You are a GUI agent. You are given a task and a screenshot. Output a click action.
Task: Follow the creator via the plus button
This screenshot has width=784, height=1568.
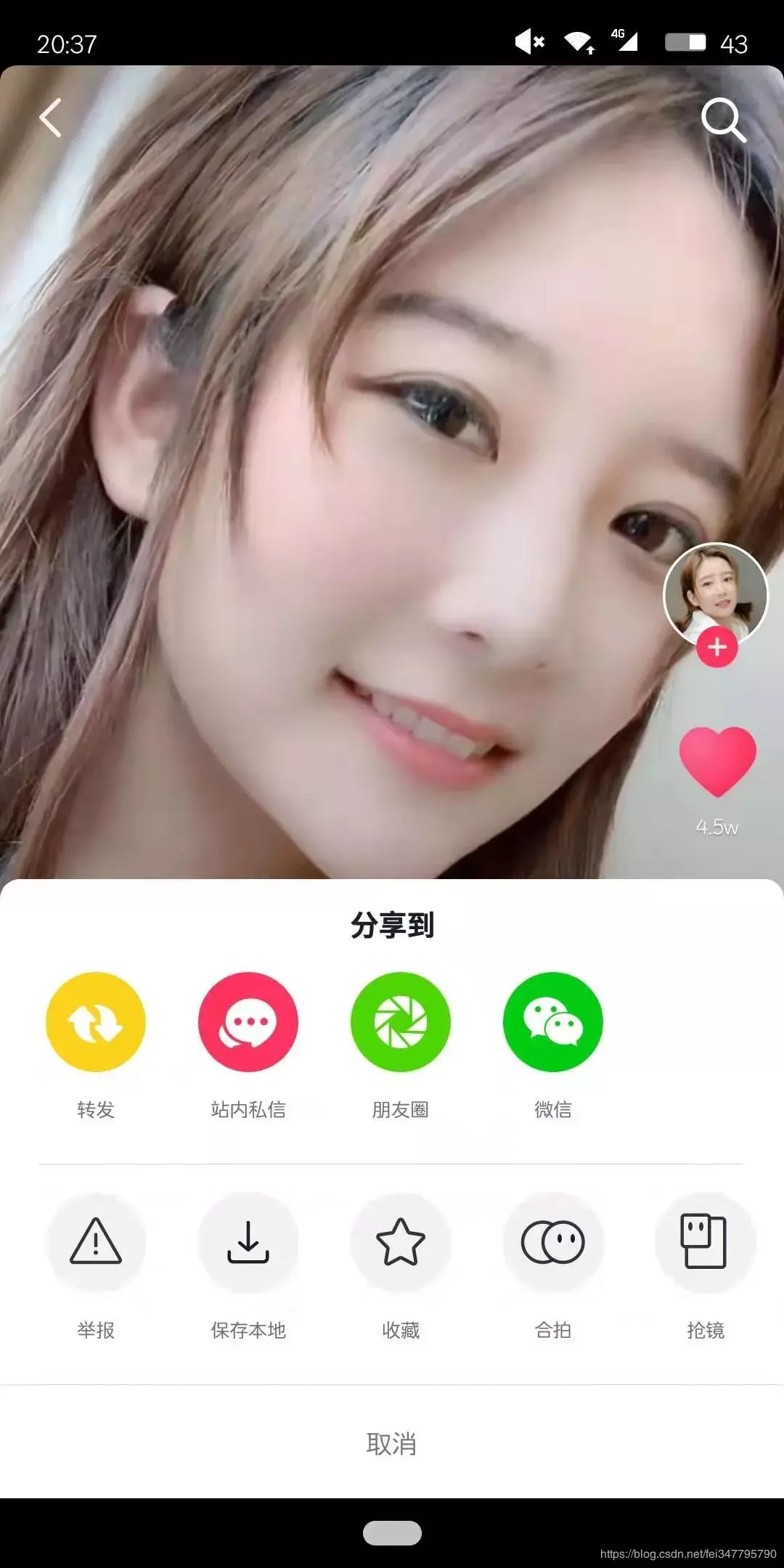716,647
